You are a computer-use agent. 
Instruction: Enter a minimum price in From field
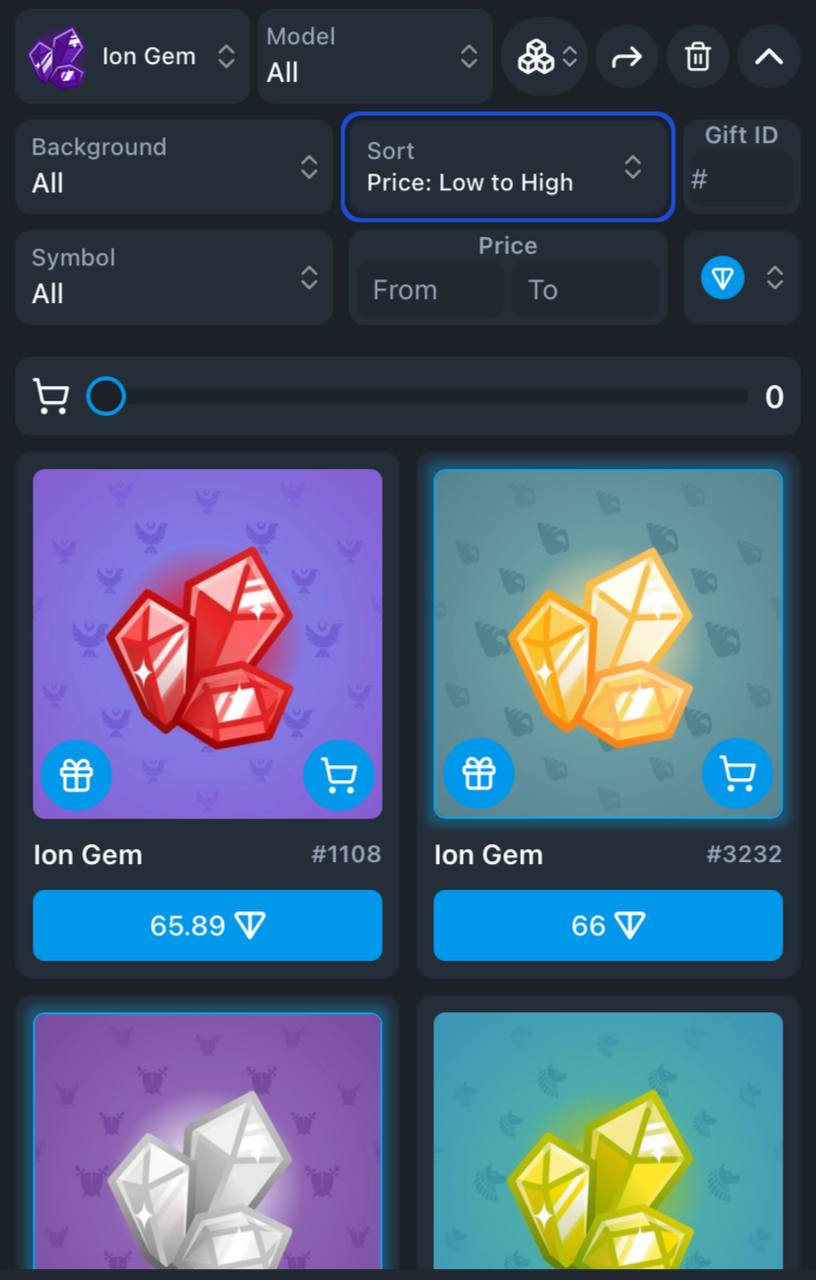430,290
